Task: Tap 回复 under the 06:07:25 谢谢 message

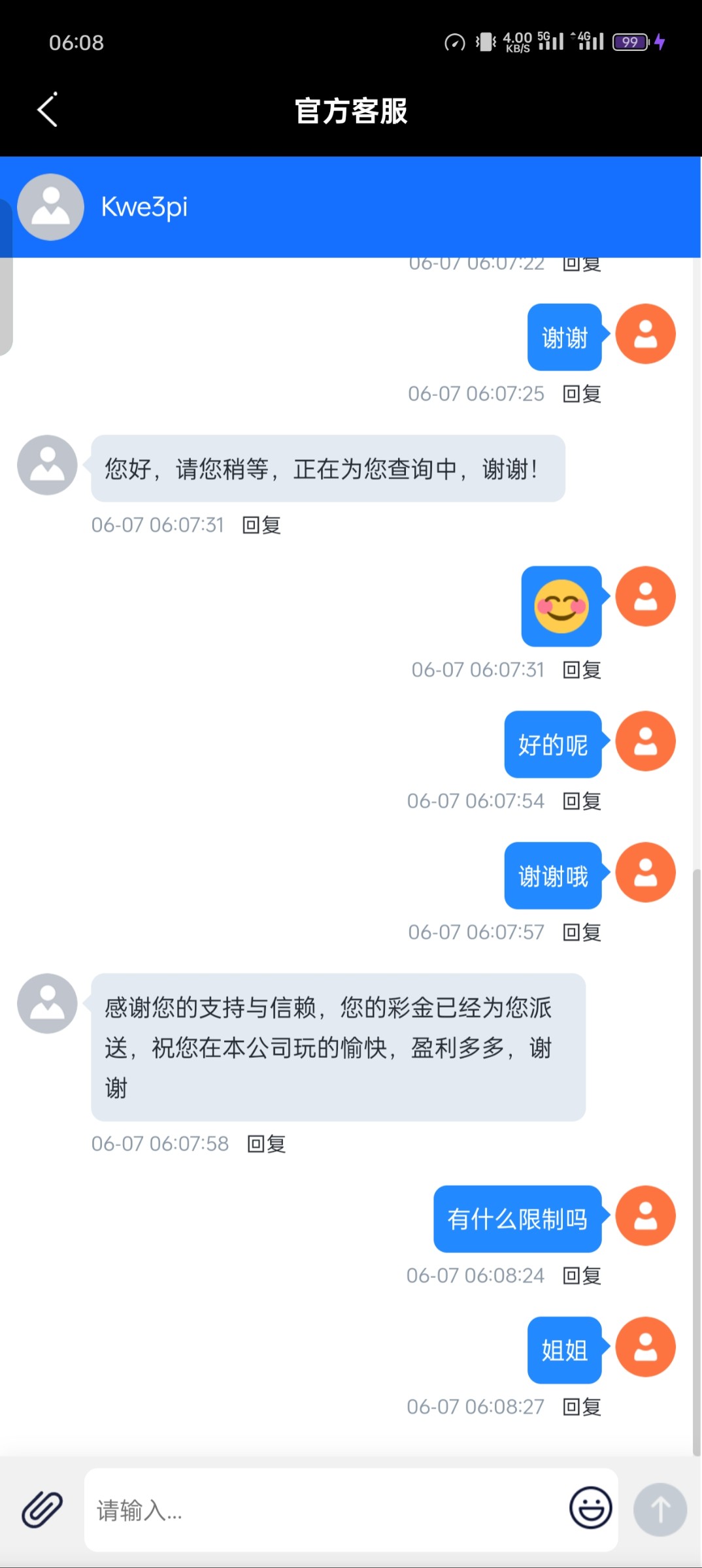Action: pyautogui.click(x=582, y=394)
